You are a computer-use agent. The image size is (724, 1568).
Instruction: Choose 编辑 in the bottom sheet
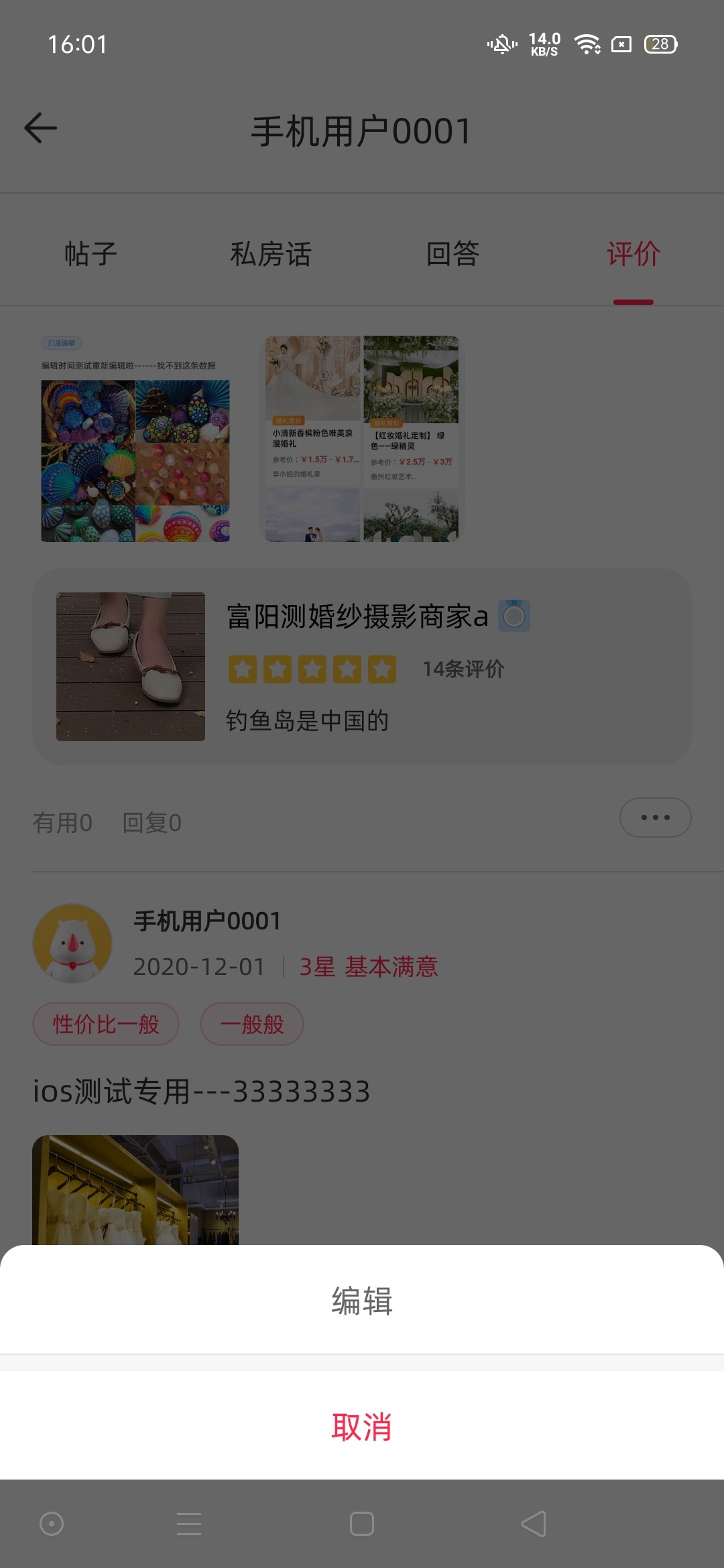(x=362, y=1301)
